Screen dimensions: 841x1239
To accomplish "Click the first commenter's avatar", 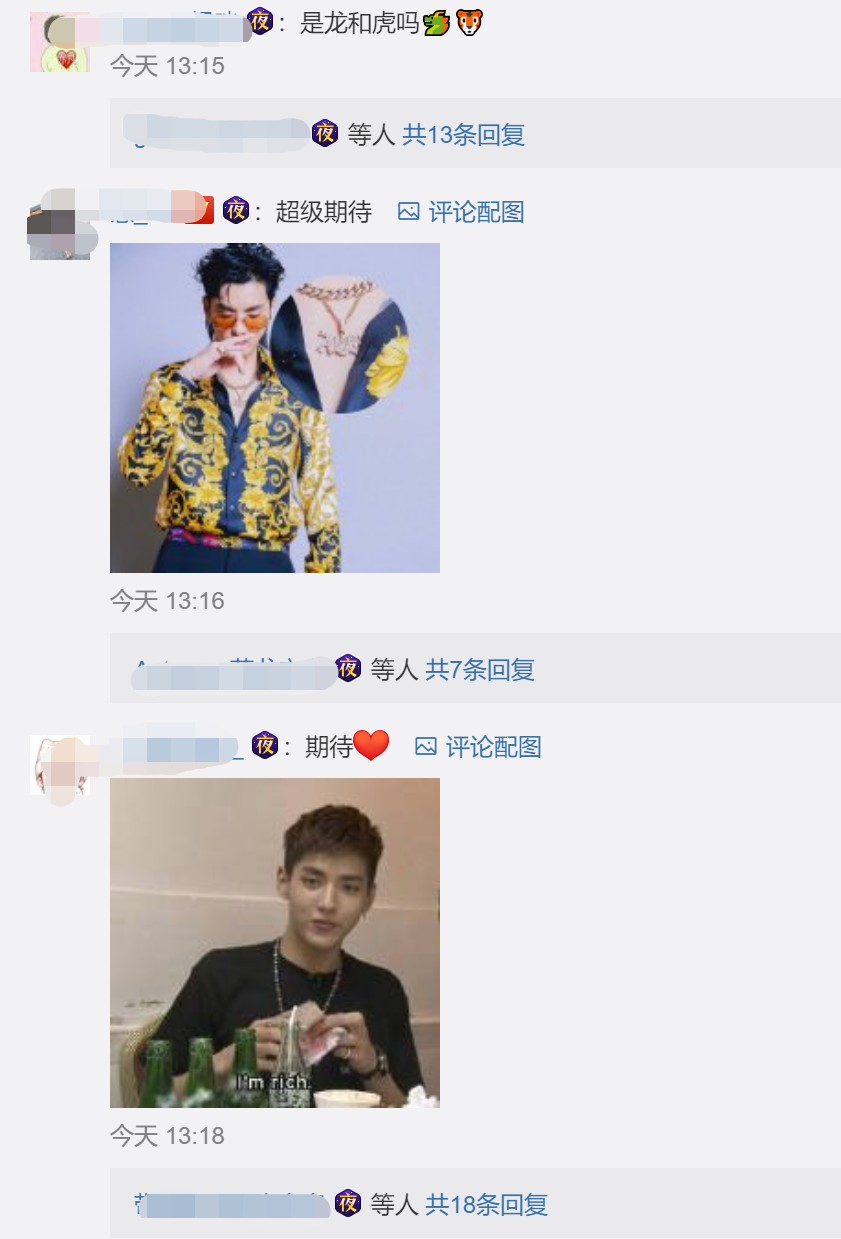I will pyautogui.click(x=58, y=40).
